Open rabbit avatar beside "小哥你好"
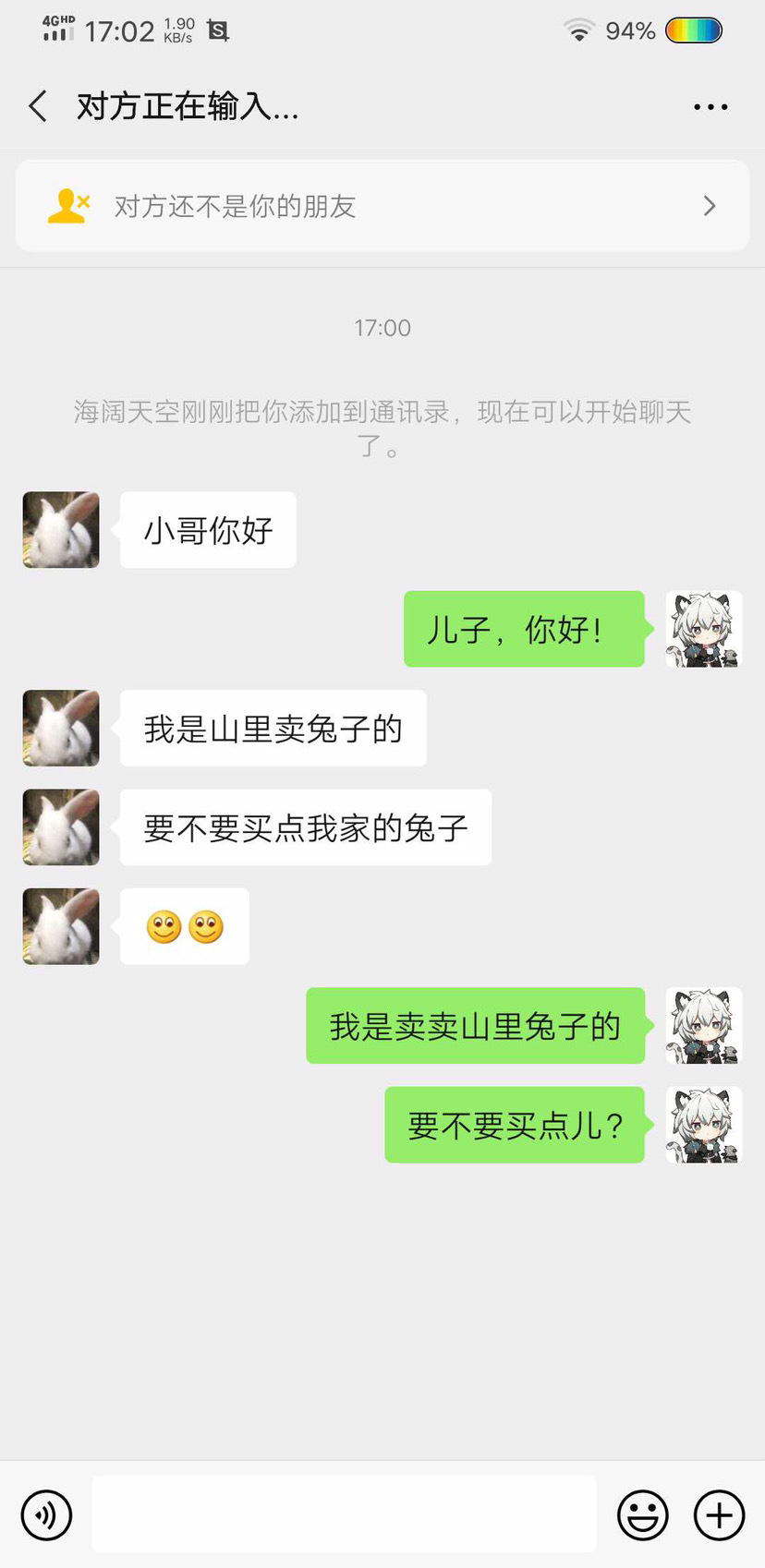The image size is (765, 1568). 61,530
